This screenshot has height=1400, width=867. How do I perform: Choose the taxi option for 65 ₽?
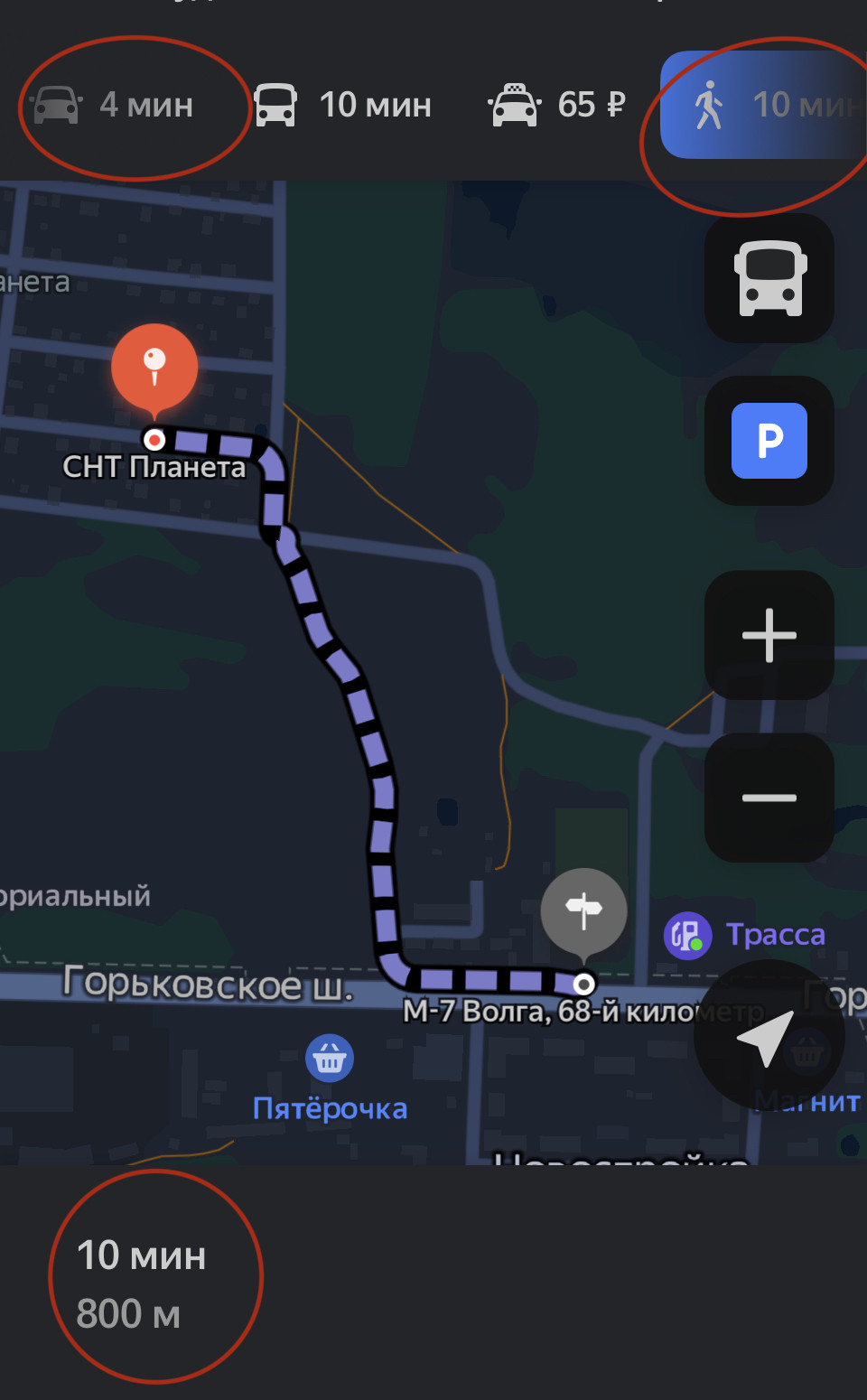point(557,105)
